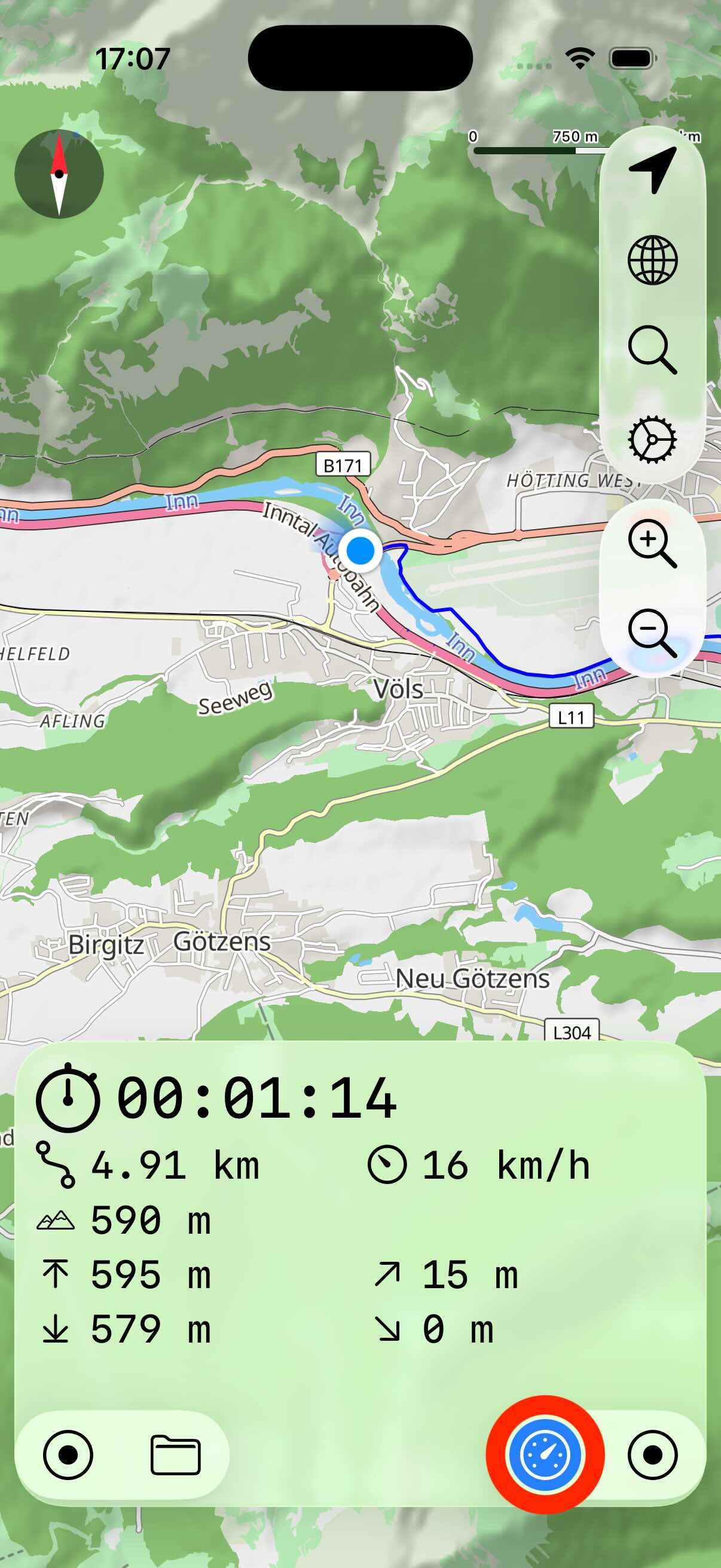The image size is (721, 1568).
Task: Open the globe map layers option
Action: tap(652, 260)
